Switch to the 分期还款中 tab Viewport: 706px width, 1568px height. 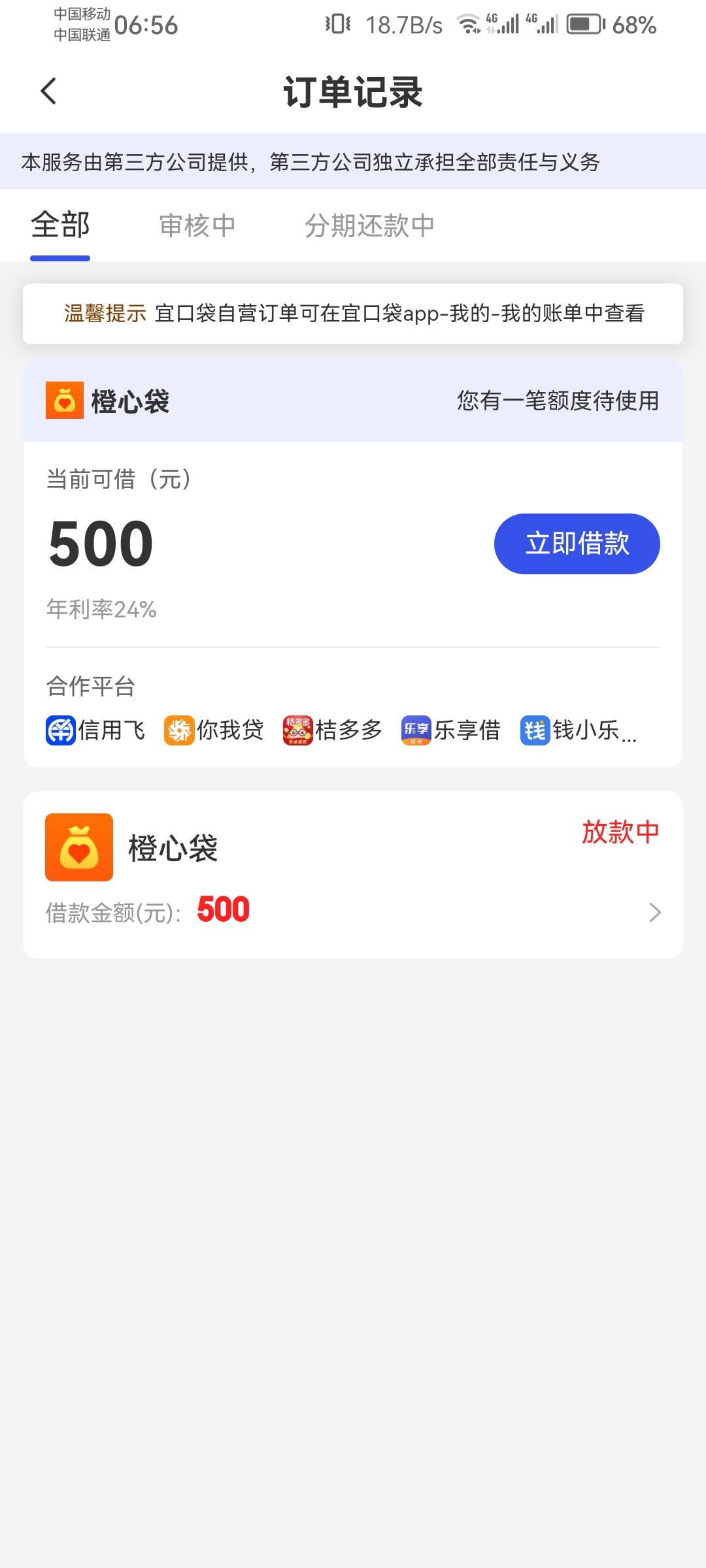click(x=370, y=225)
